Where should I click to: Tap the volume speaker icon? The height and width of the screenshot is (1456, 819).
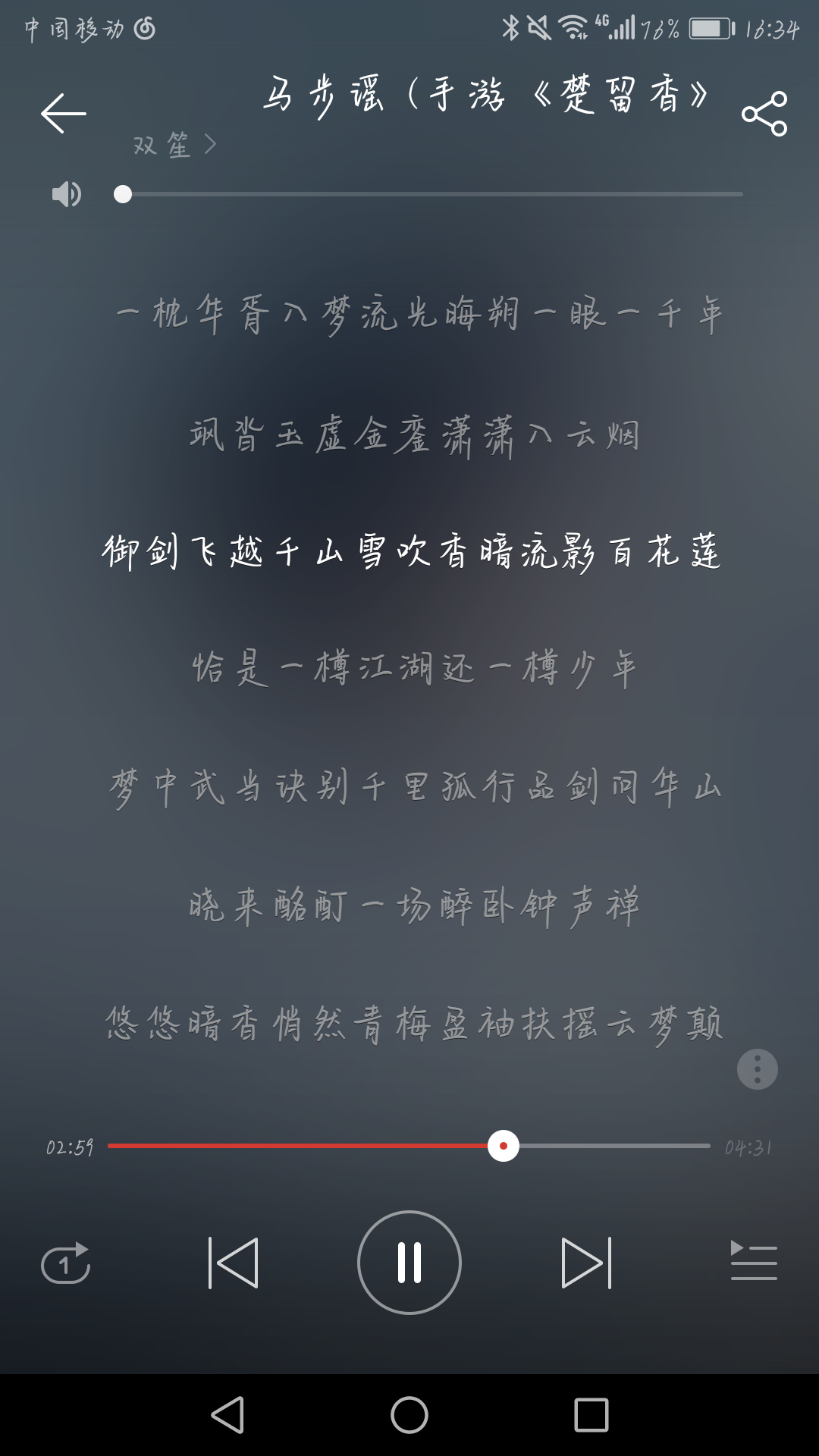(66, 195)
